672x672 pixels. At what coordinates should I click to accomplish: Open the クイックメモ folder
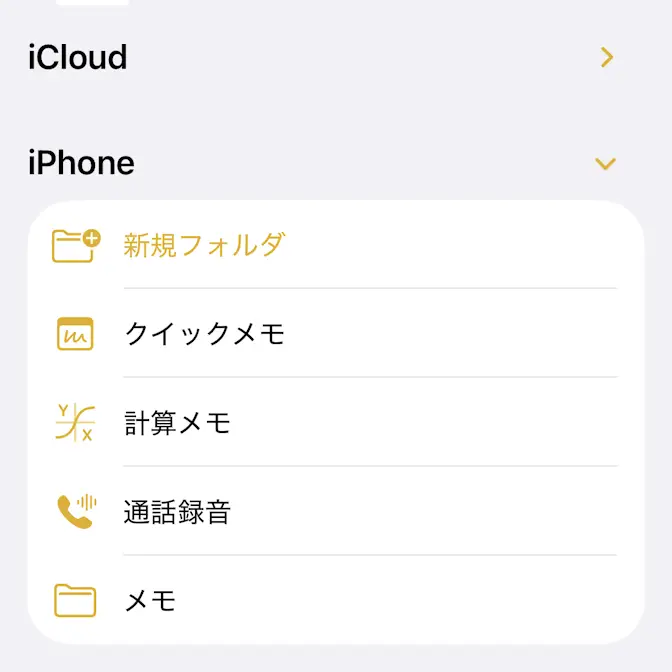pyautogui.click(x=205, y=334)
